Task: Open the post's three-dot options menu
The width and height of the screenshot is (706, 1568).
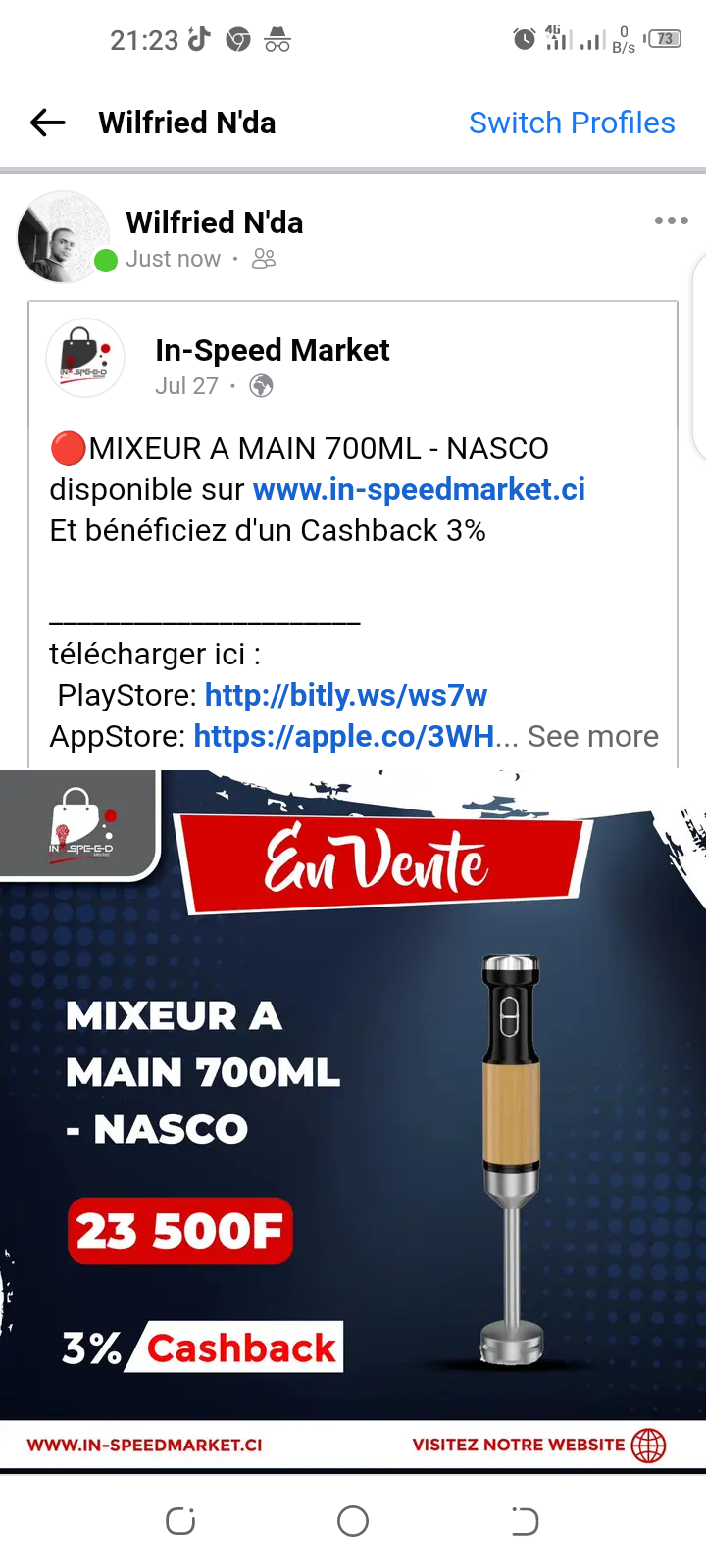Action: pos(671,220)
